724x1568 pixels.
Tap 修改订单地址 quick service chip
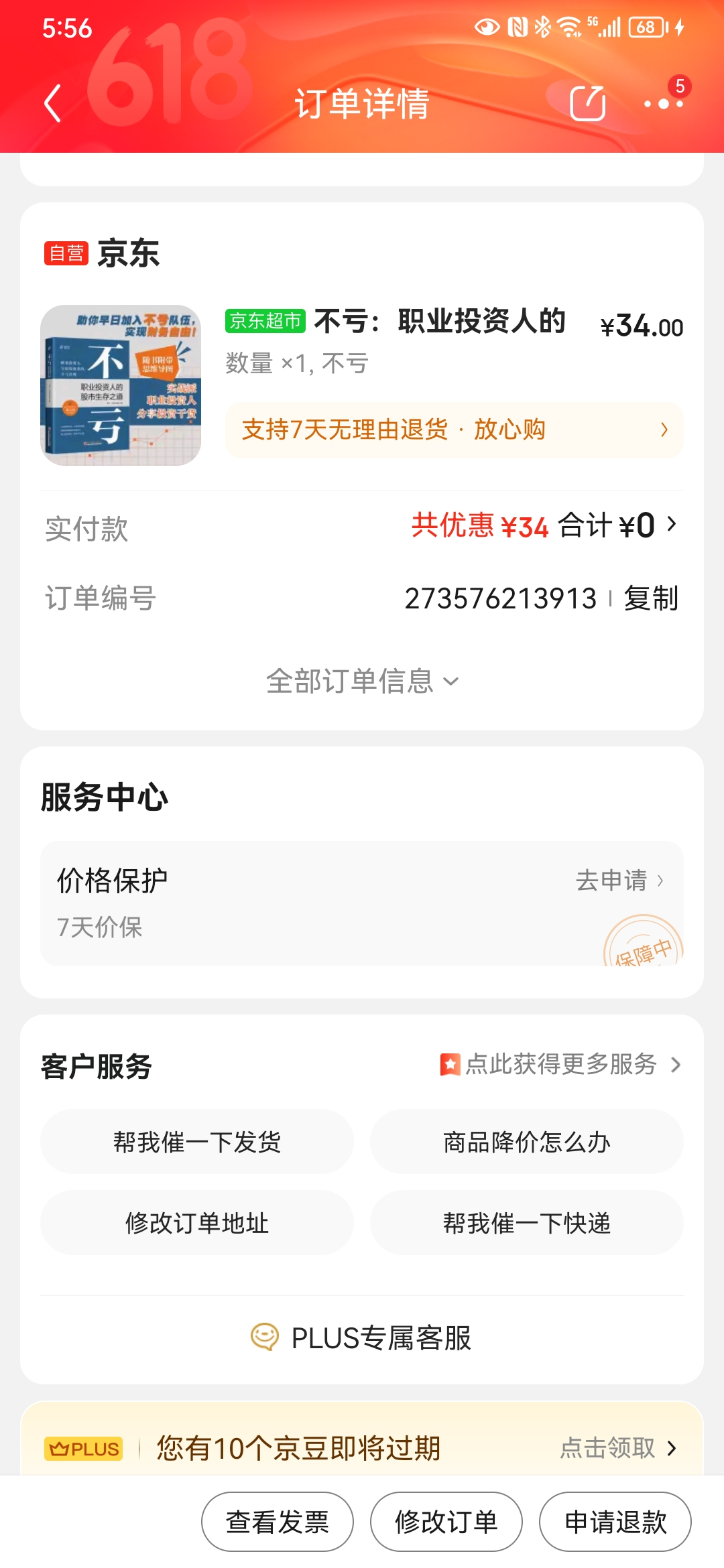pos(197,1223)
